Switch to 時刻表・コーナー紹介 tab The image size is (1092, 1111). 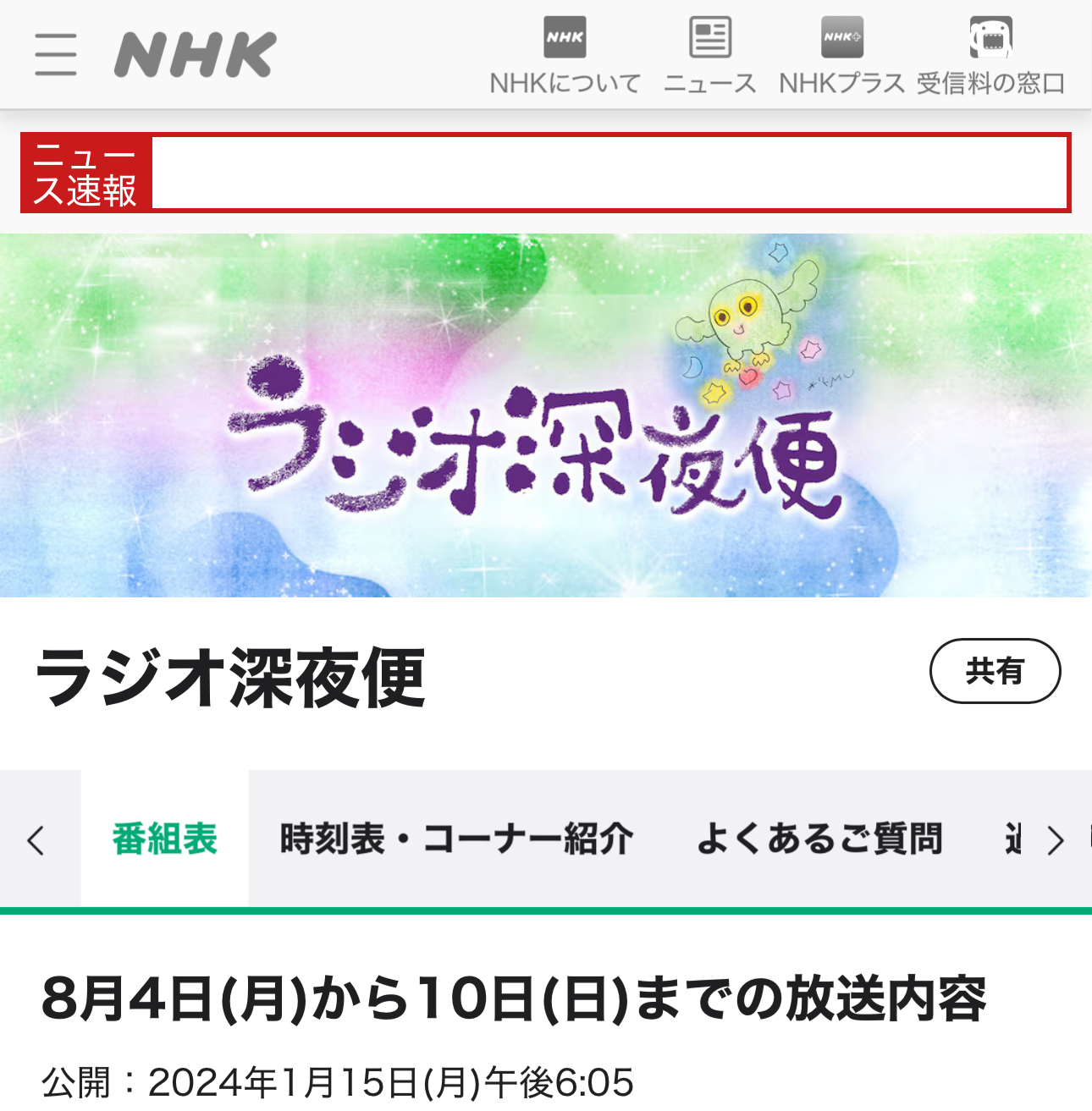pyautogui.click(x=456, y=839)
